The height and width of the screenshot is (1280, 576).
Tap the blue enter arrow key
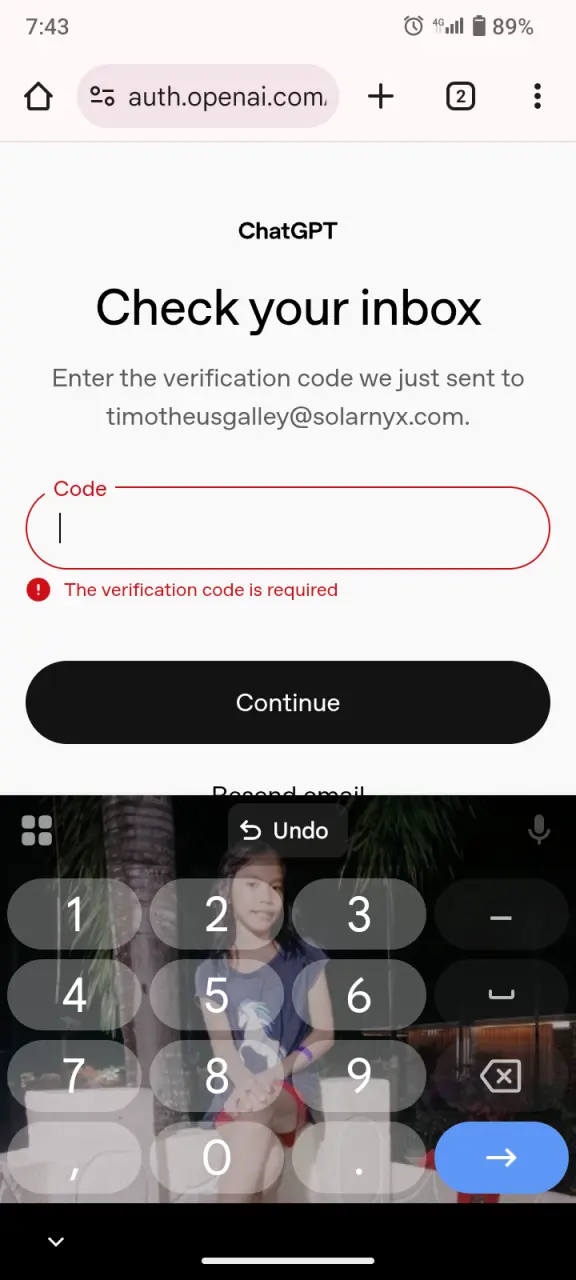501,1158
